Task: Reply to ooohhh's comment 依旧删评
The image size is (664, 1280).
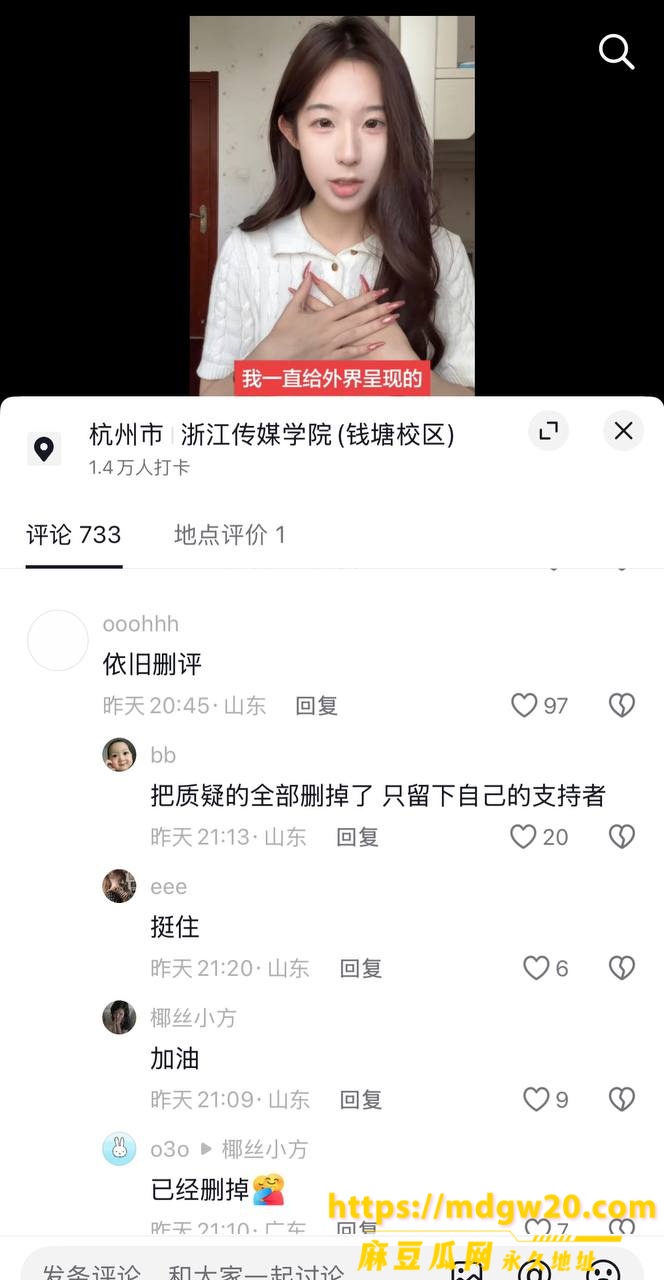Action: click(x=316, y=706)
